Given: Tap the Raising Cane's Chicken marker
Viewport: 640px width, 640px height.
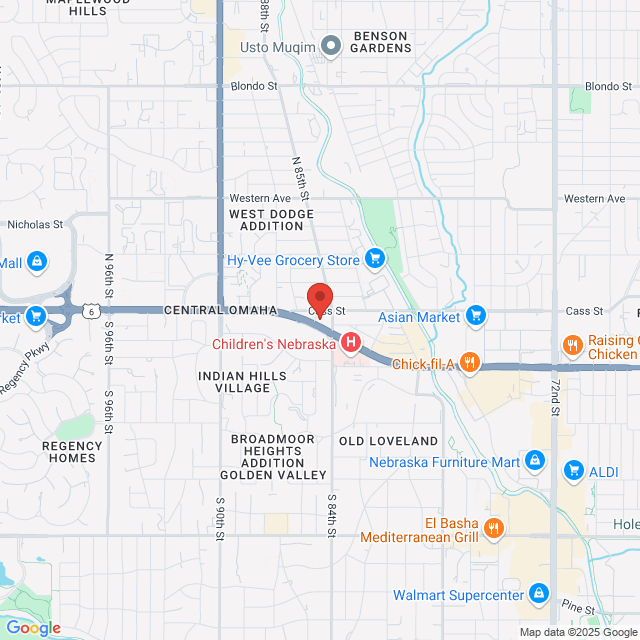Looking at the screenshot, I should click(572, 345).
